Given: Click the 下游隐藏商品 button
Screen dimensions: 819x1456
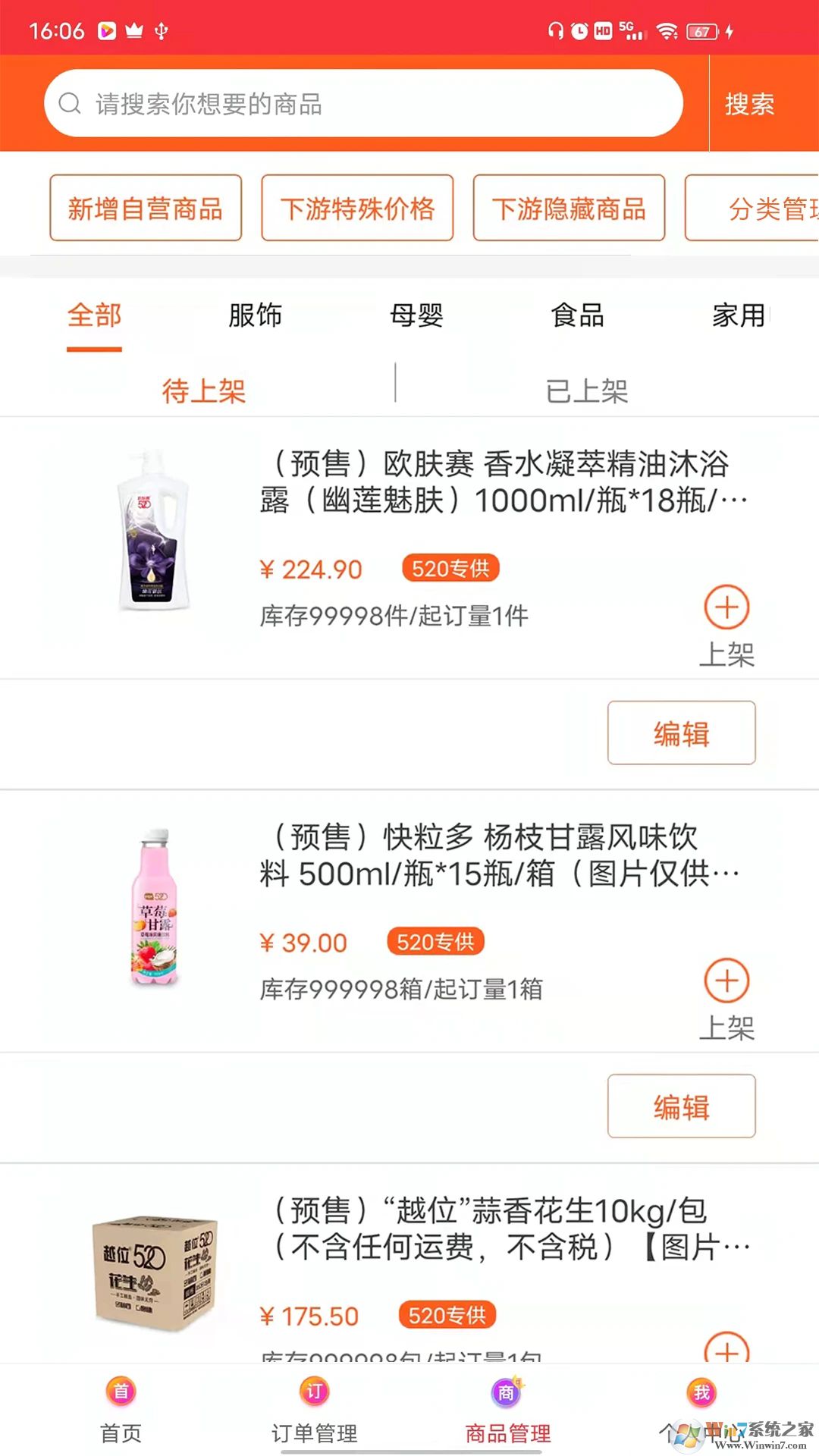Looking at the screenshot, I should (x=570, y=209).
